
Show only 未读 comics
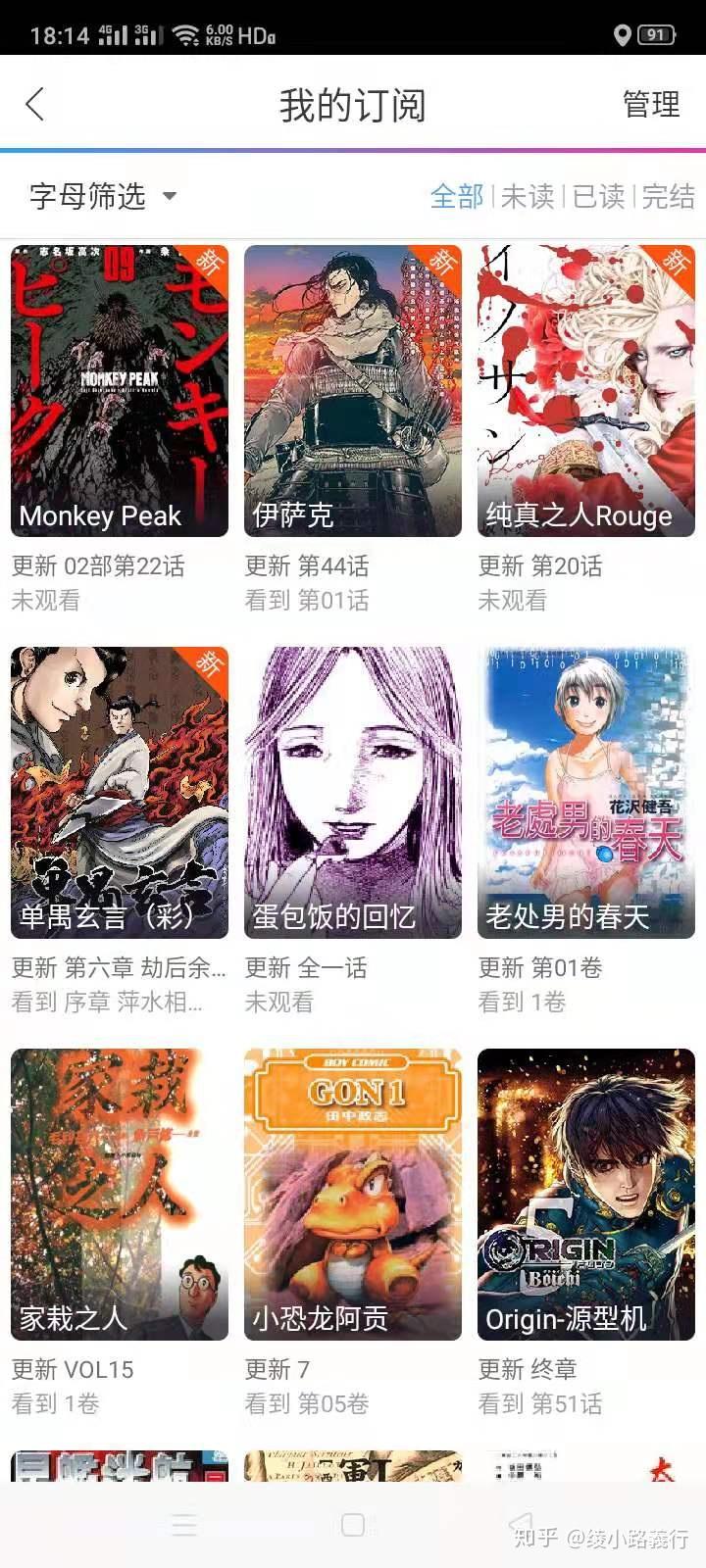coord(528,196)
